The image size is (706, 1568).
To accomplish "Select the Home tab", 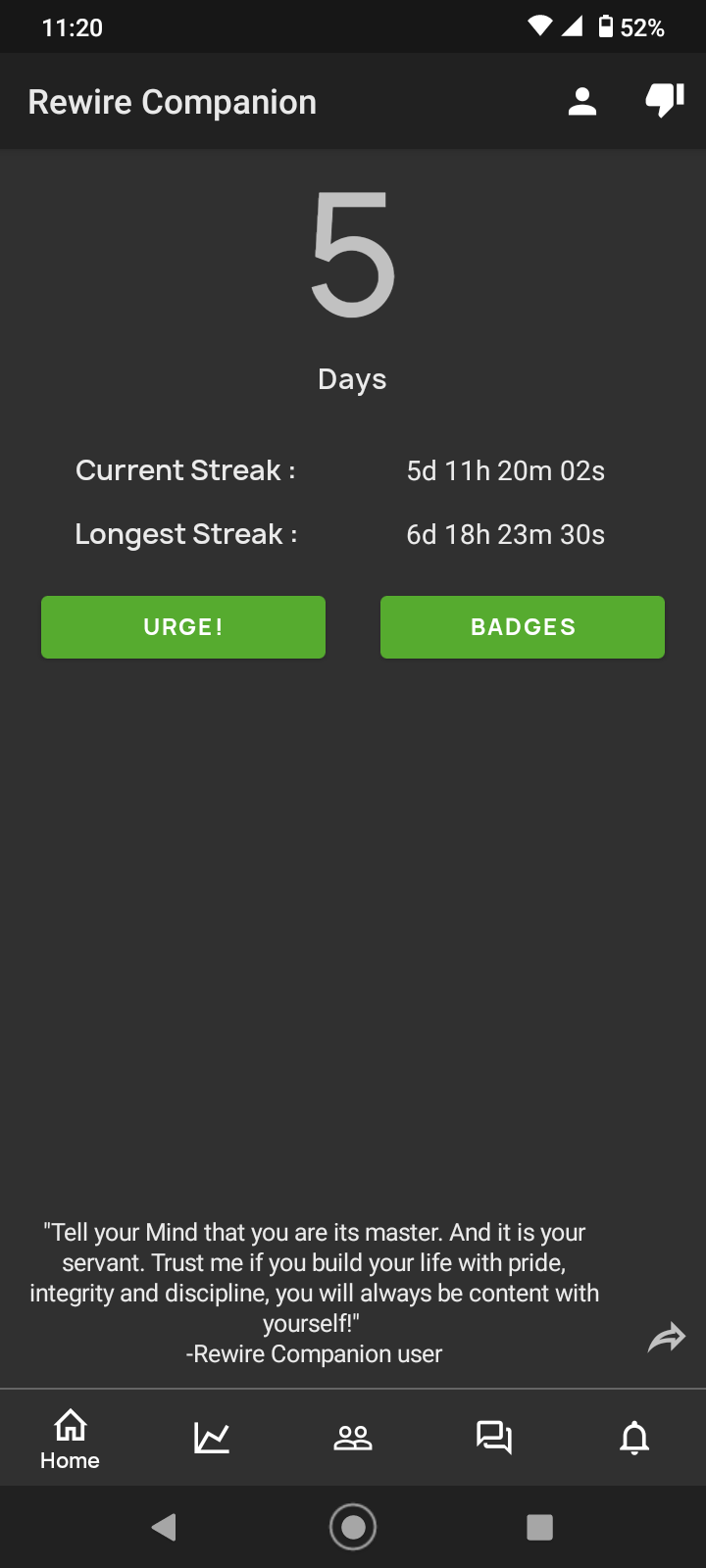I will coord(71,1438).
